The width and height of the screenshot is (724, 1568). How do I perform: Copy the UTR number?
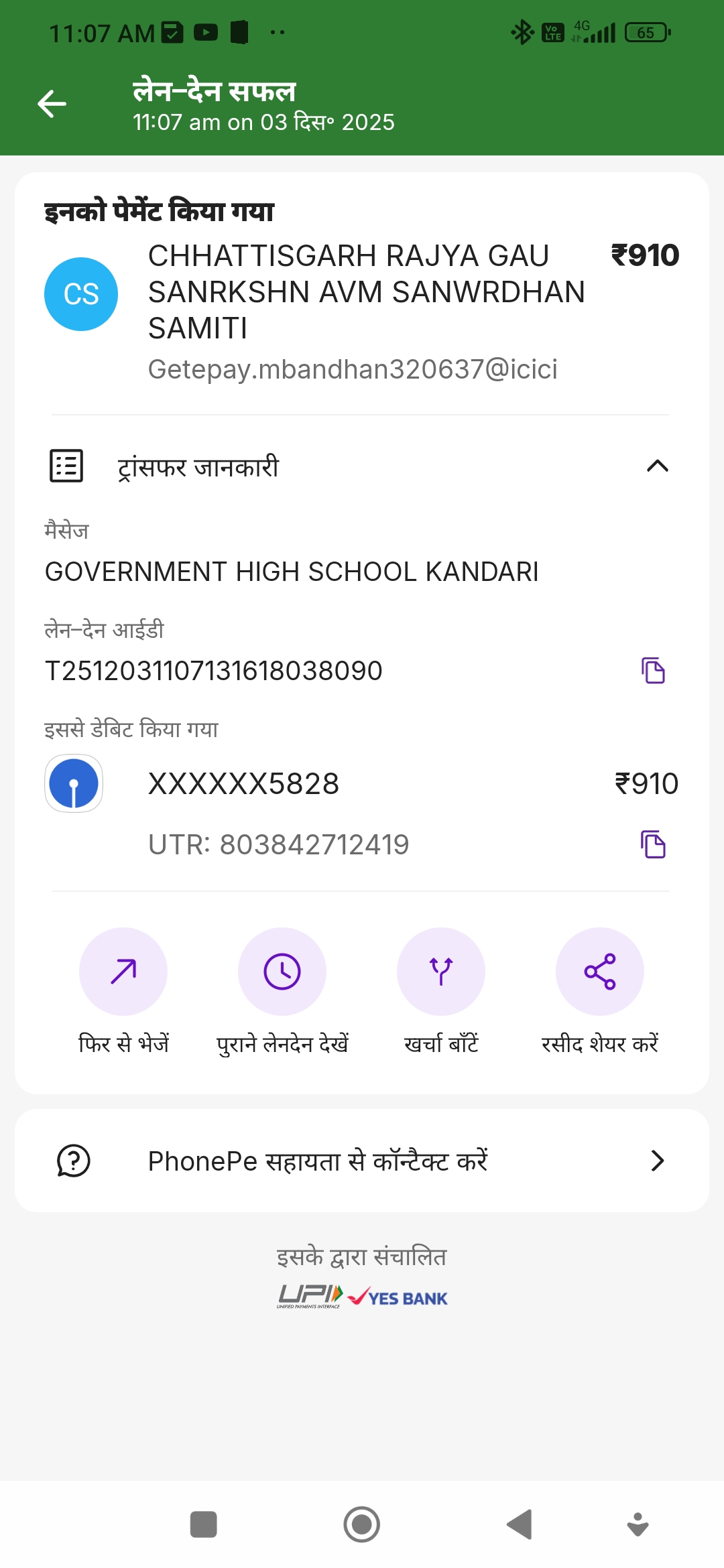[x=653, y=844]
